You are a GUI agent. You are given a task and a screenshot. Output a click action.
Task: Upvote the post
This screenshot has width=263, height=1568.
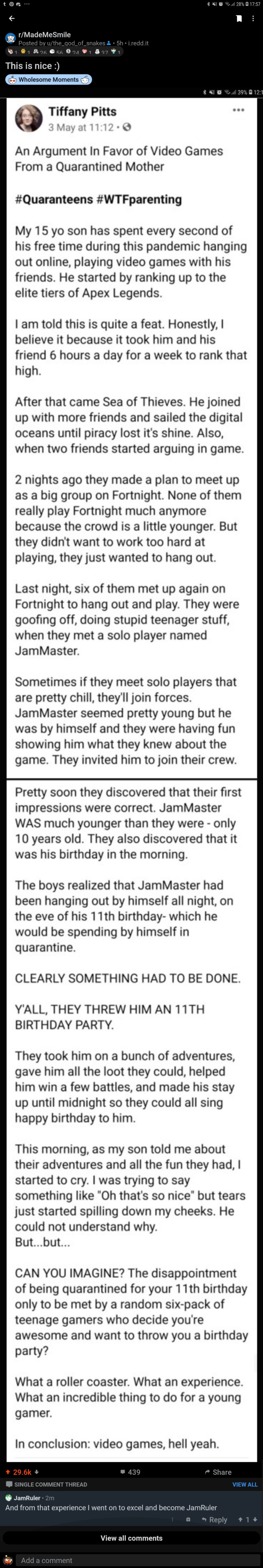tap(8, 1472)
